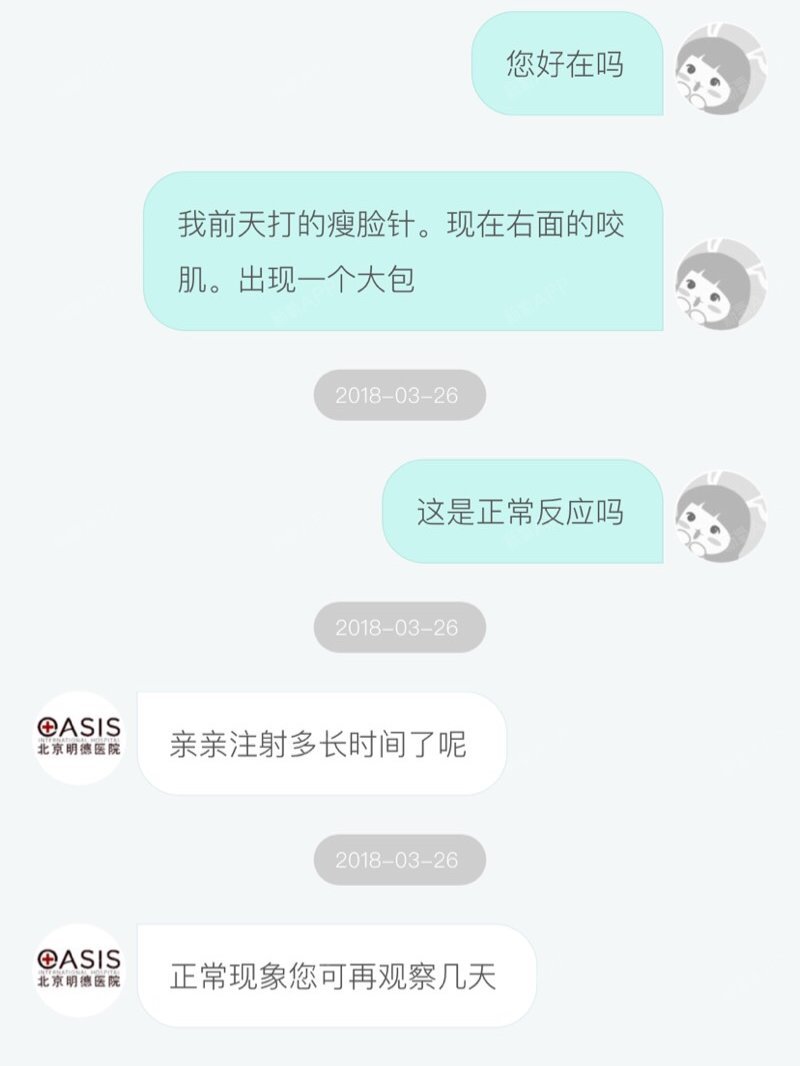
Task: Open hospital avatar beside the 正常现象您可再观察几天 message
Action: [x=79, y=970]
